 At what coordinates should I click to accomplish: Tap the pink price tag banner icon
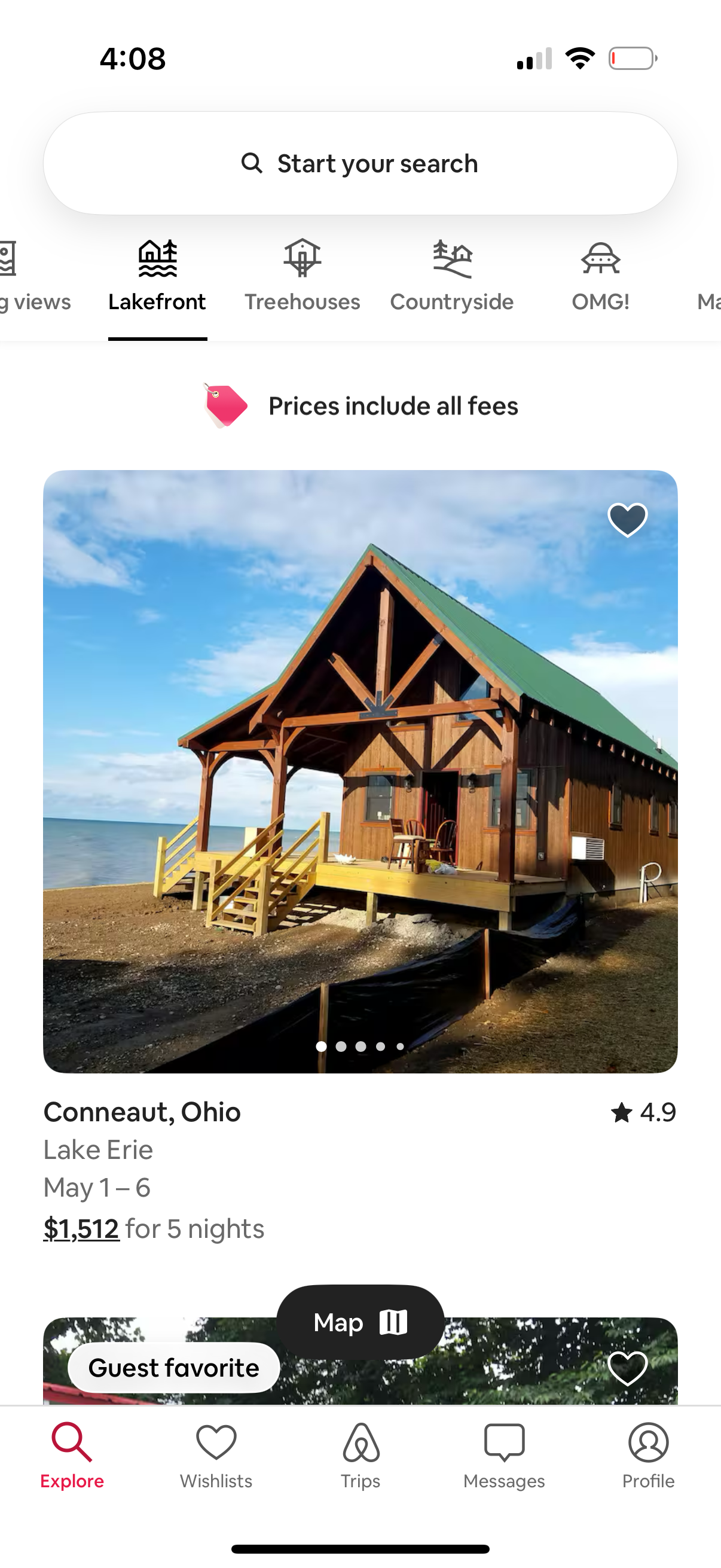[225, 405]
